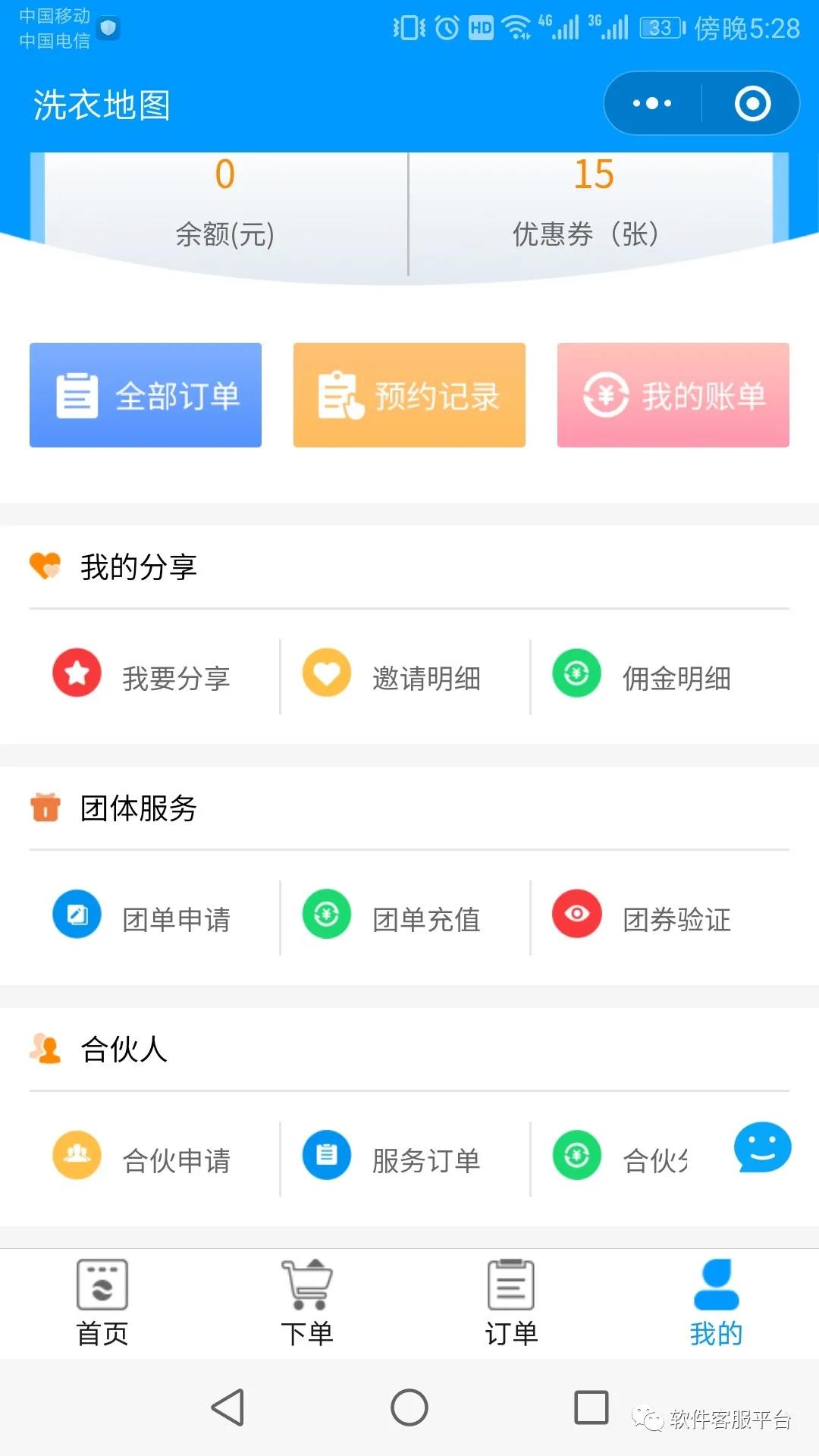The width and height of the screenshot is (819, 1456).
Task: Apply via 合伙申请
Action: click(x=142, y=1159)
